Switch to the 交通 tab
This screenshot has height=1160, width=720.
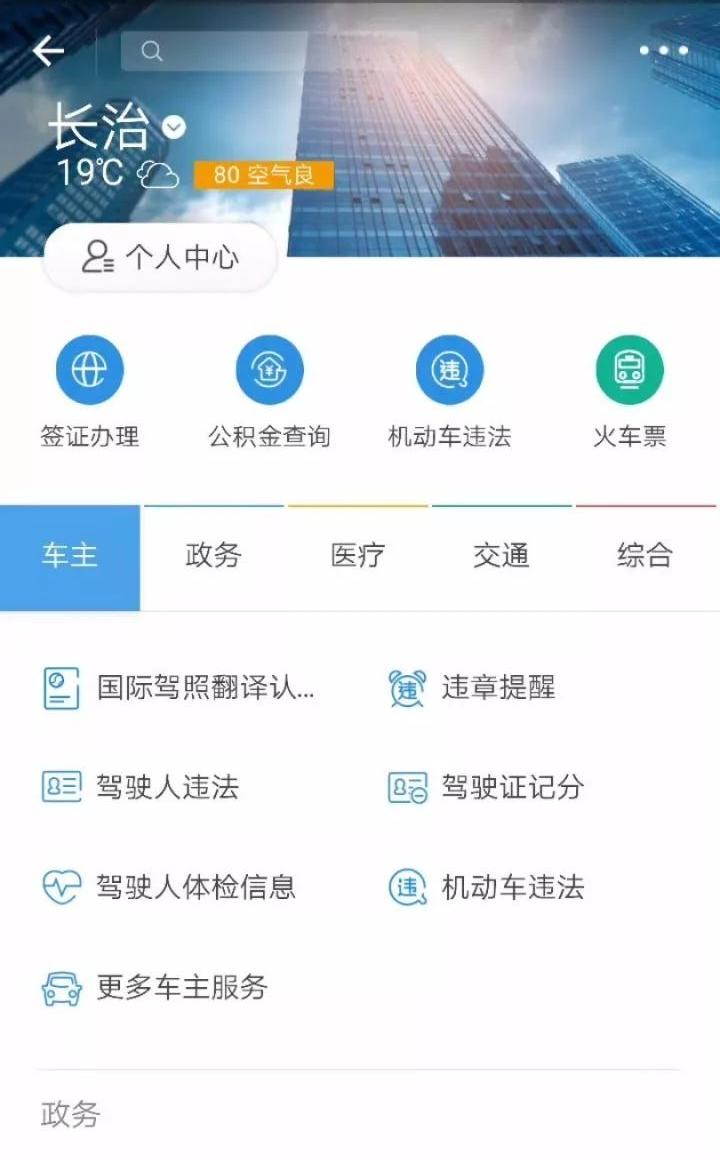[x=501, y=556]
